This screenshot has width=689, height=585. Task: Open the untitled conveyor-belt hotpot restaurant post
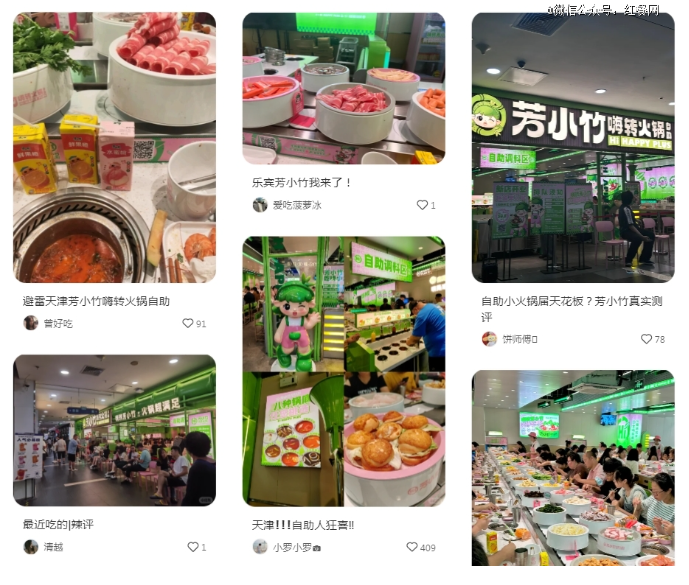[x=572, y=470]
